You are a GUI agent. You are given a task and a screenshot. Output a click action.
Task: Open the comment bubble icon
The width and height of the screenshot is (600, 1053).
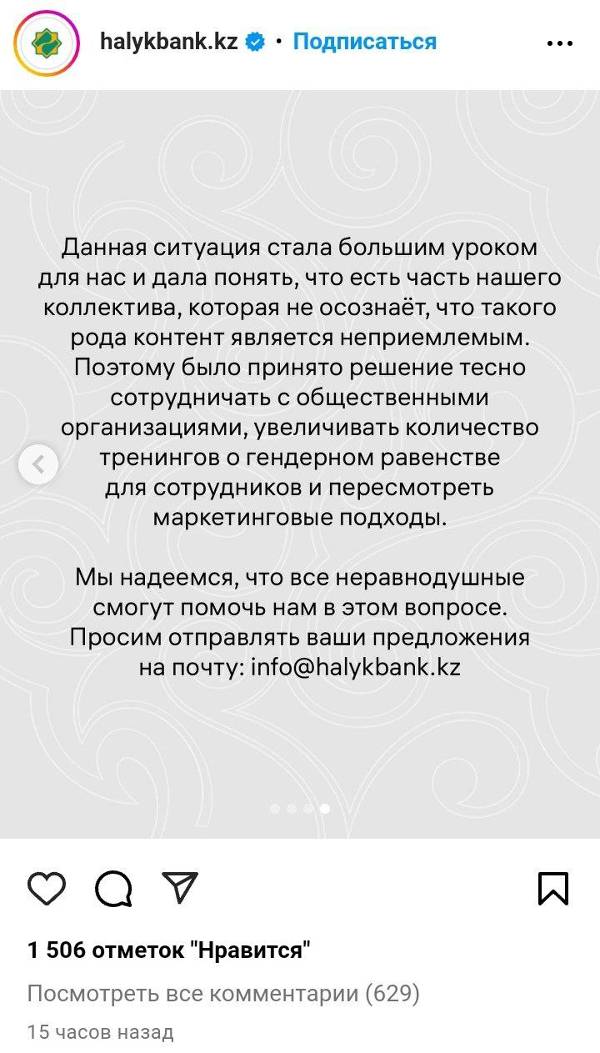coord(113,888)
